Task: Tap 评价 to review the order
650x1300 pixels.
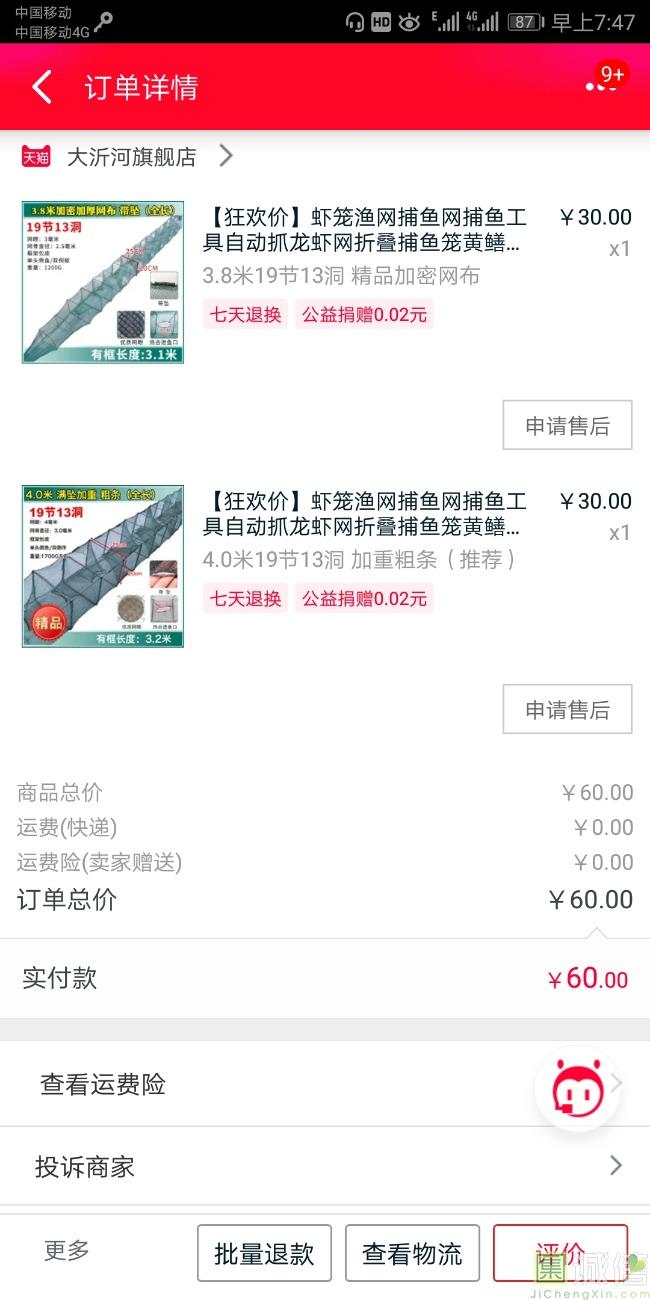Action: pyautogui.click(x=559, y=1253)
